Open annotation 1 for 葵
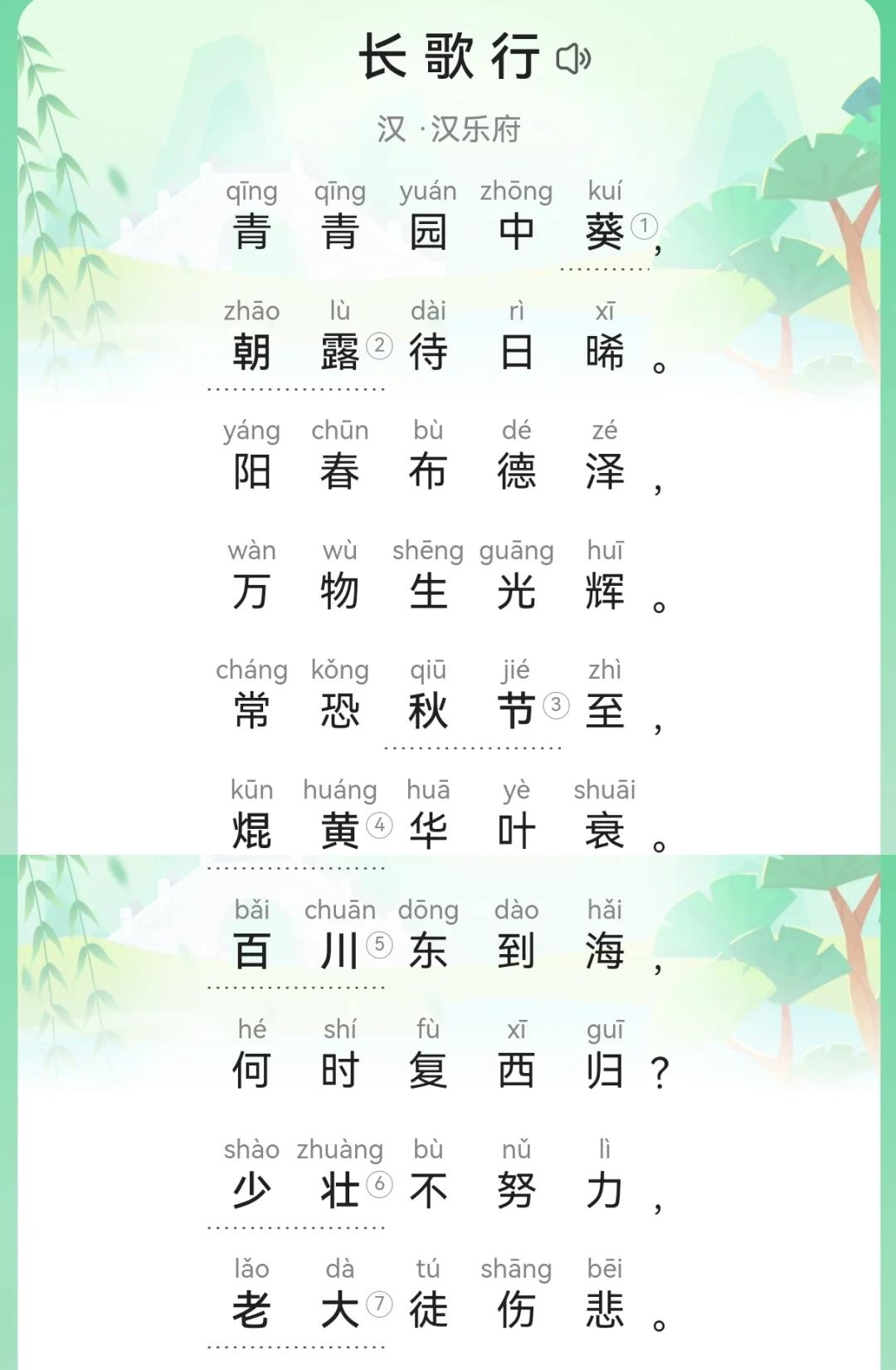Image resolution: width=896 pixels, height=1370 pixels. point(644,226)
